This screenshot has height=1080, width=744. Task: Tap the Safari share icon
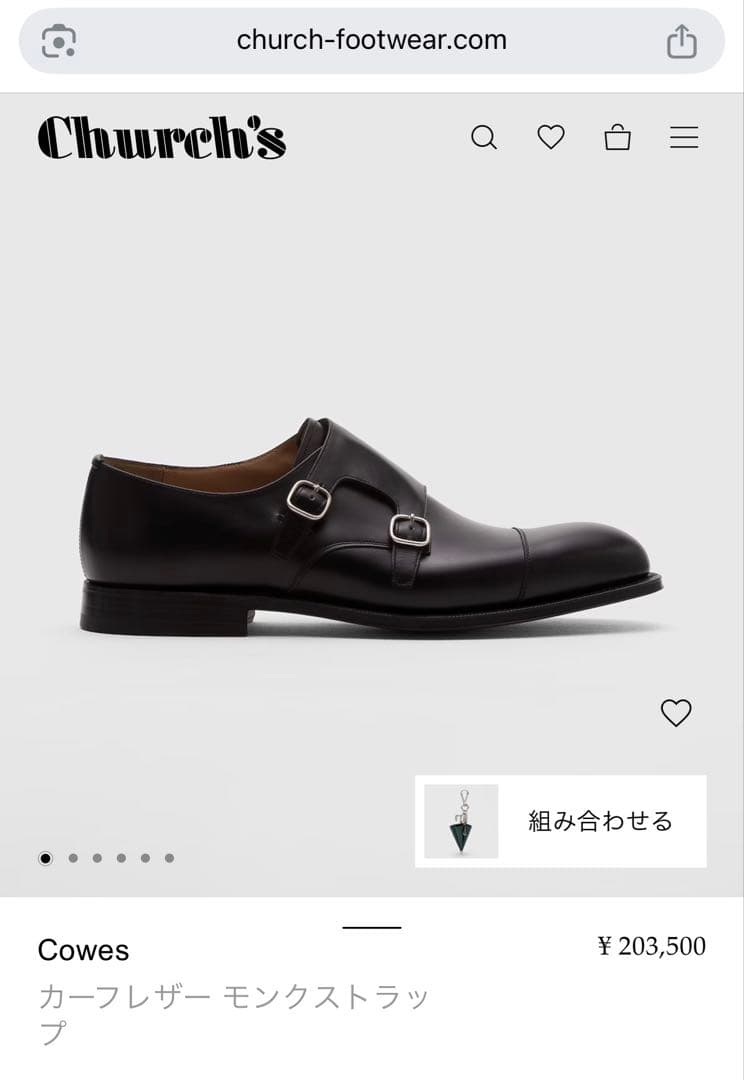683,40
